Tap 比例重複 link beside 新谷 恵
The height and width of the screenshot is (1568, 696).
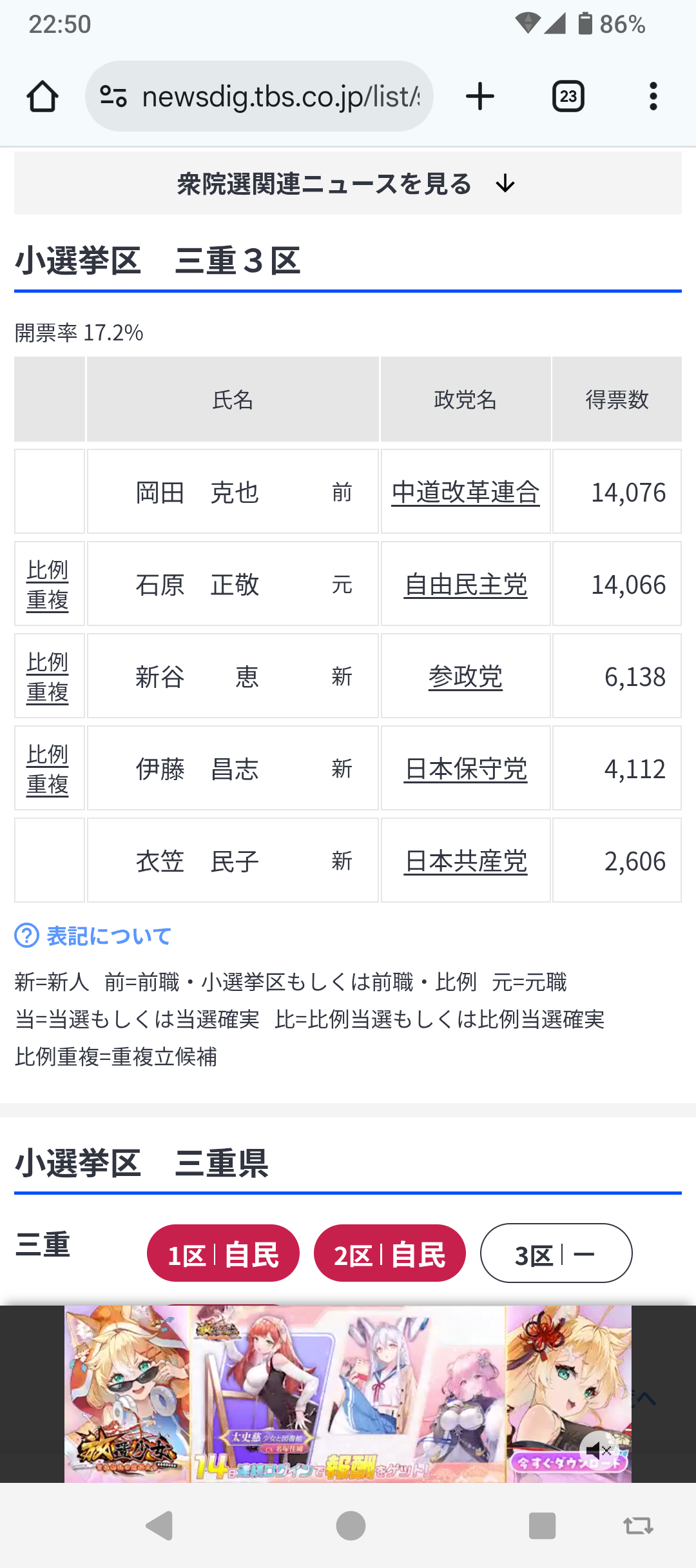(48, 677)
